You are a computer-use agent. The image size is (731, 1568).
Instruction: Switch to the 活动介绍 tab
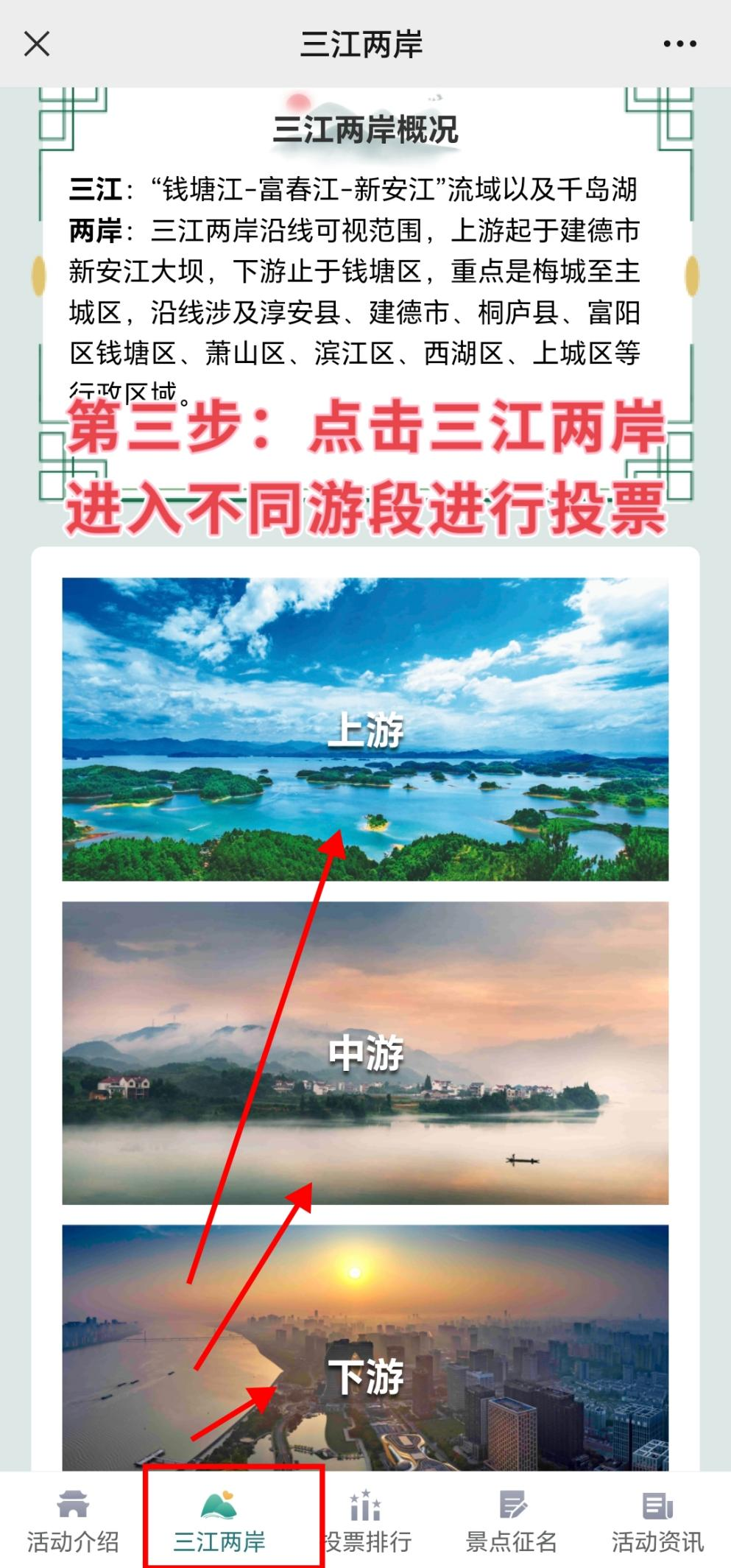click(x=73, y=1520)
